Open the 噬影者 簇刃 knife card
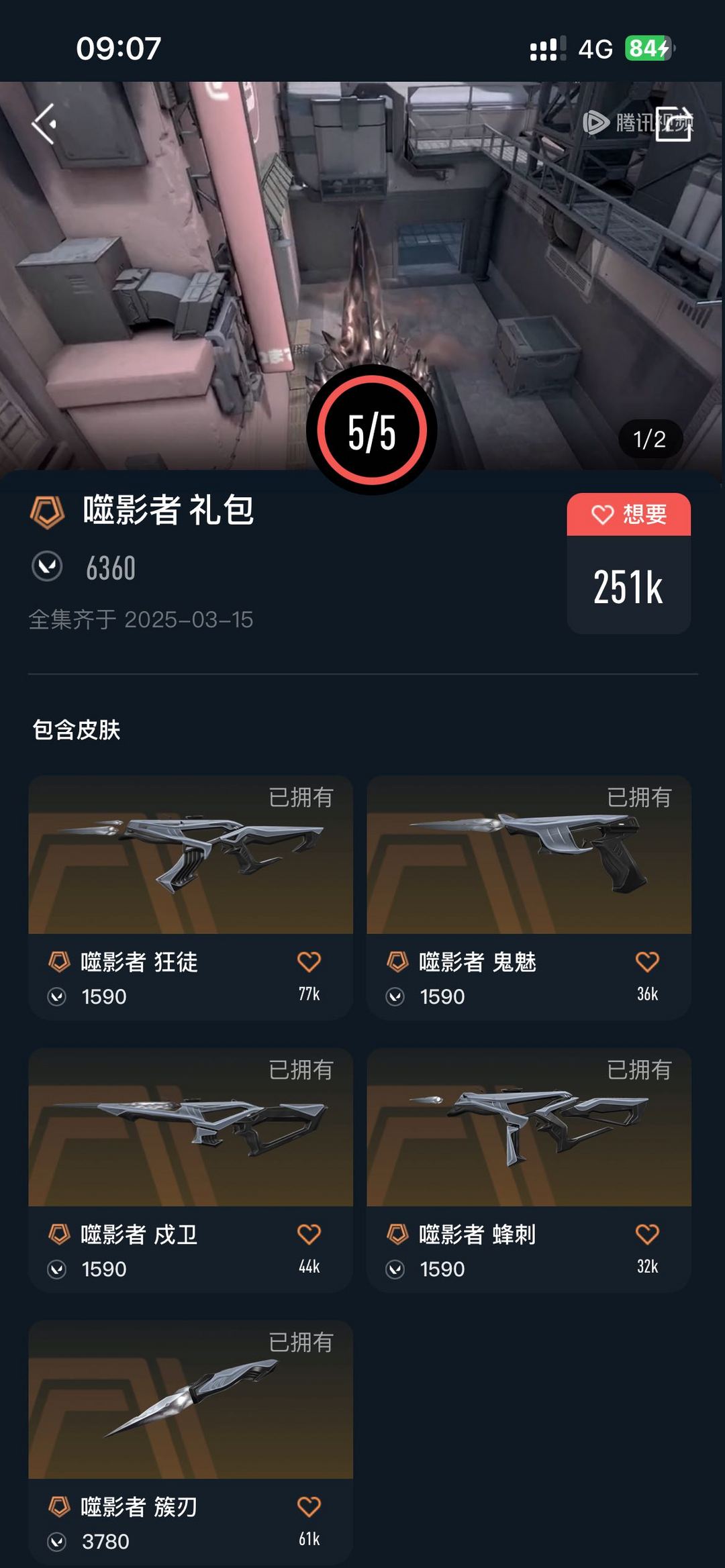 [191, 1443]
